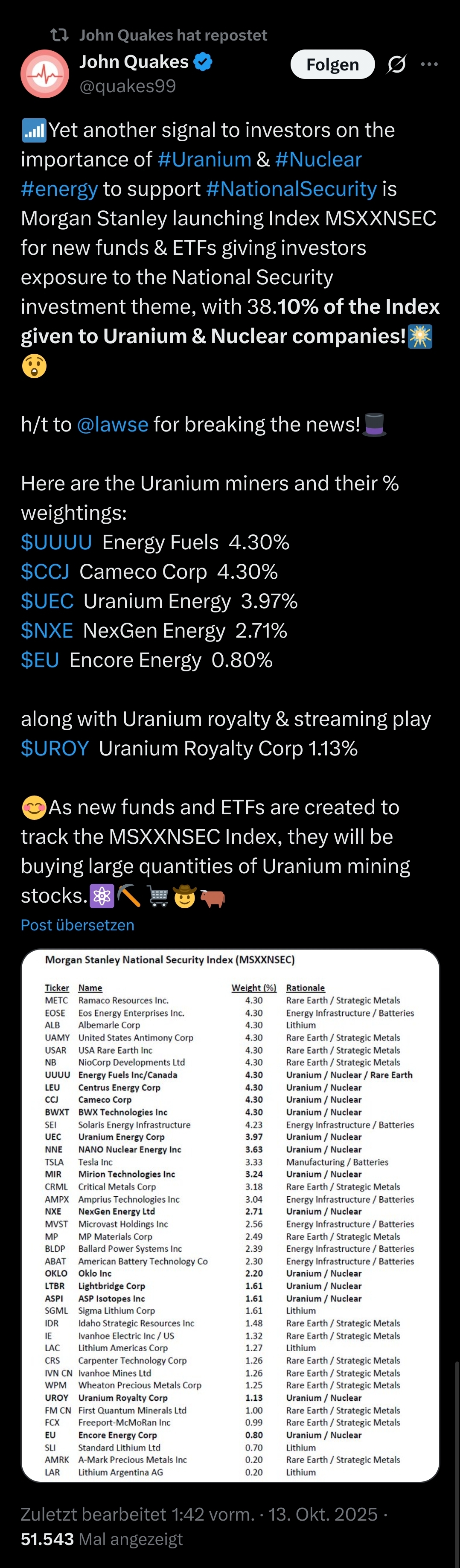Image resolution: width=460 pixels, height=1568 pixels.
Task: Open the $UEC cashtag
Action: 47,601
